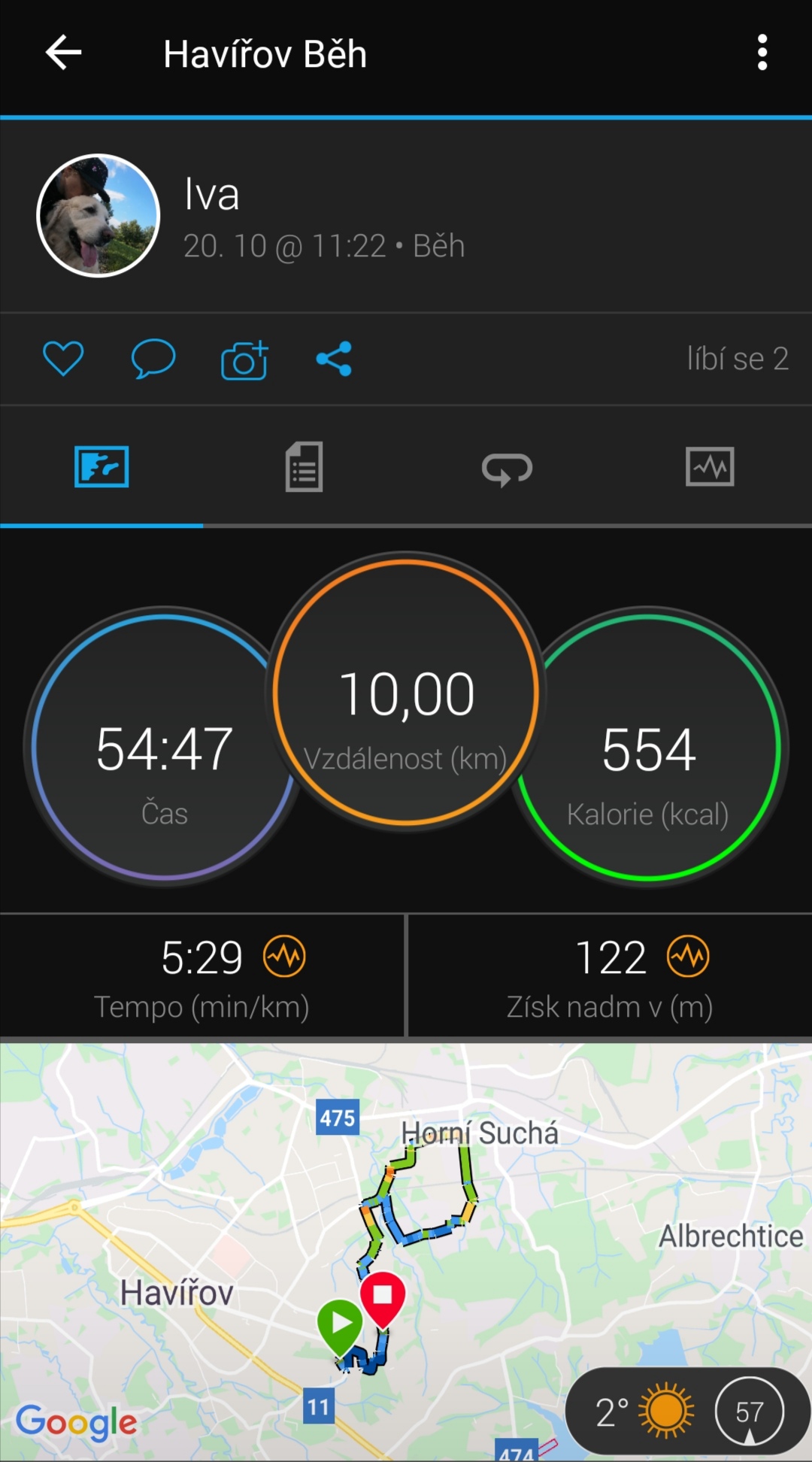Open Iva's profile picture

(x=98, y=216)
